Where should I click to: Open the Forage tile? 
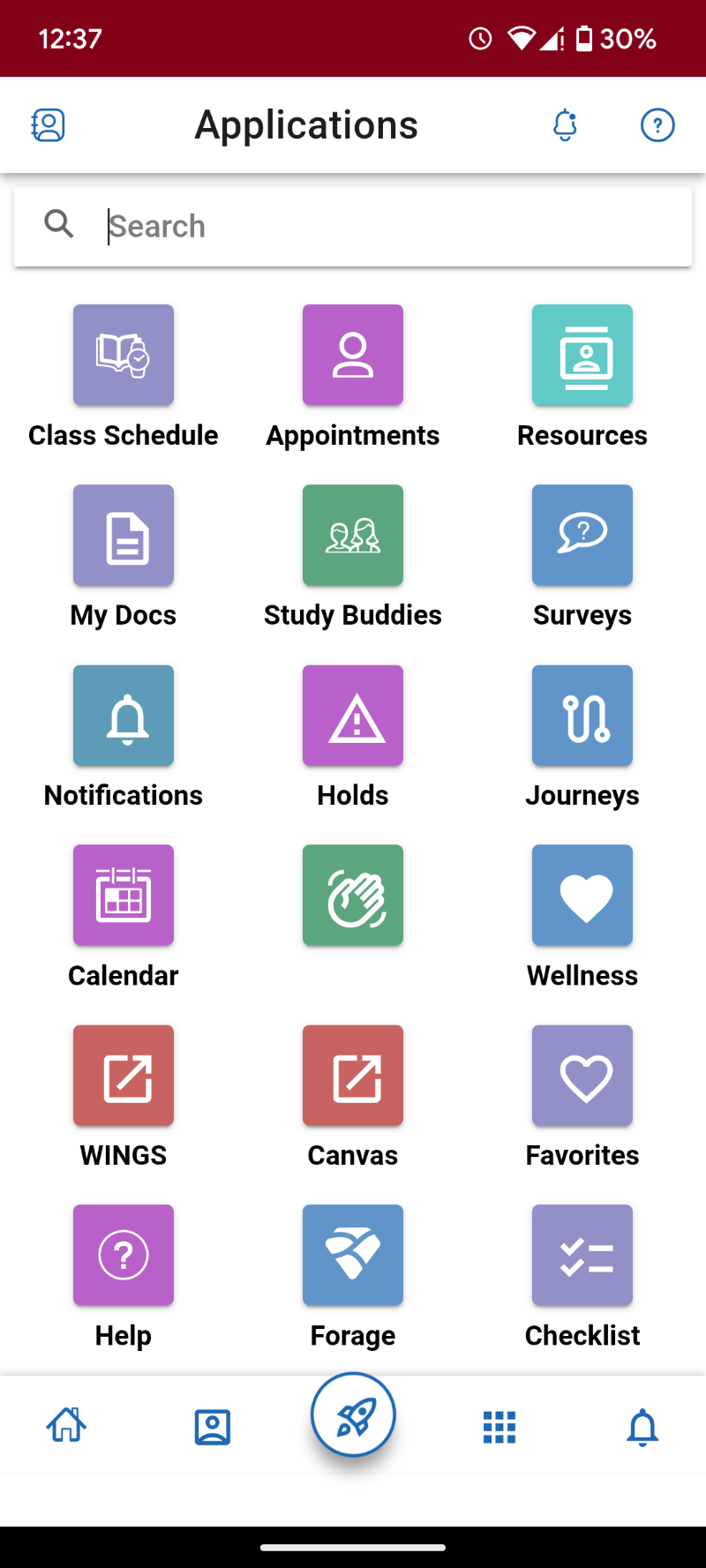coord(353,1256)
